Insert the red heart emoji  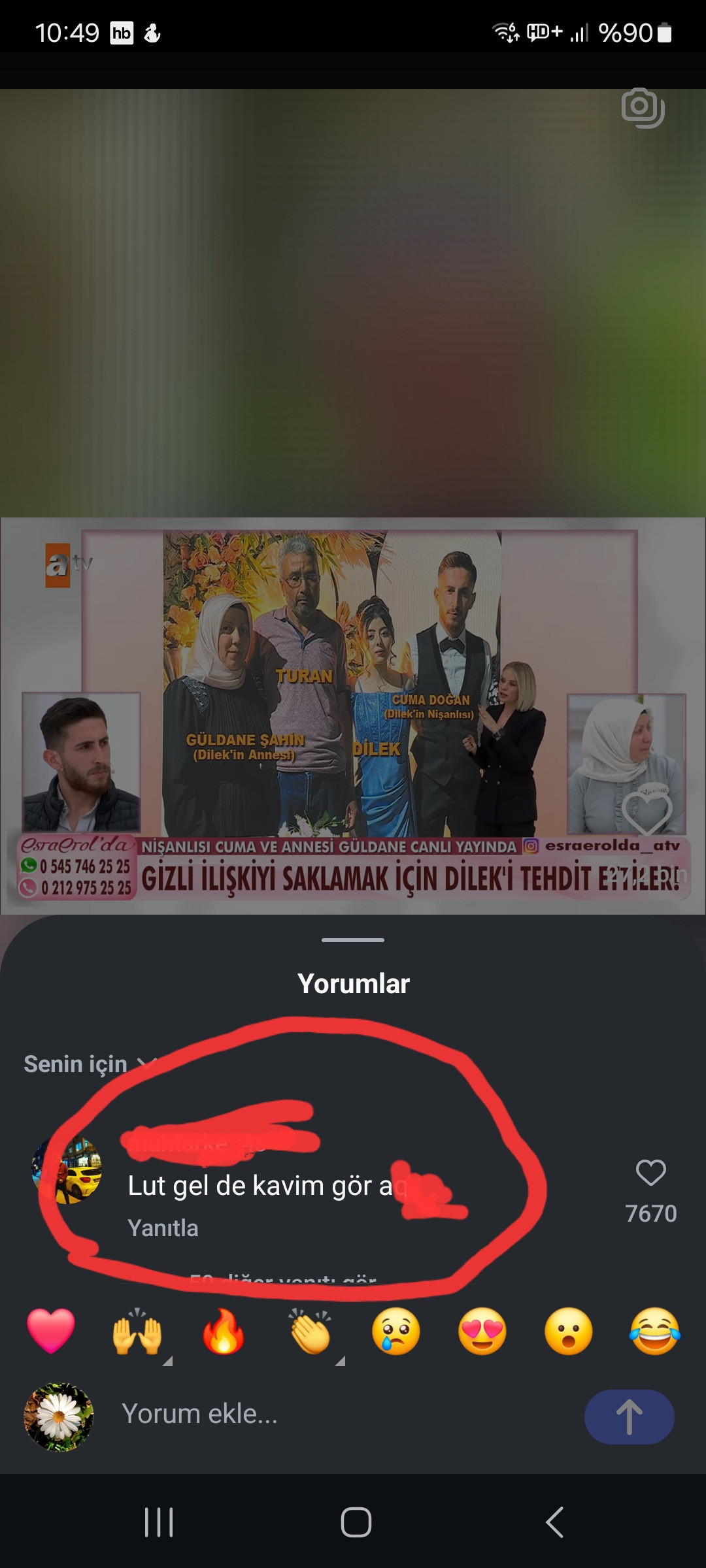pos(51,1331)
